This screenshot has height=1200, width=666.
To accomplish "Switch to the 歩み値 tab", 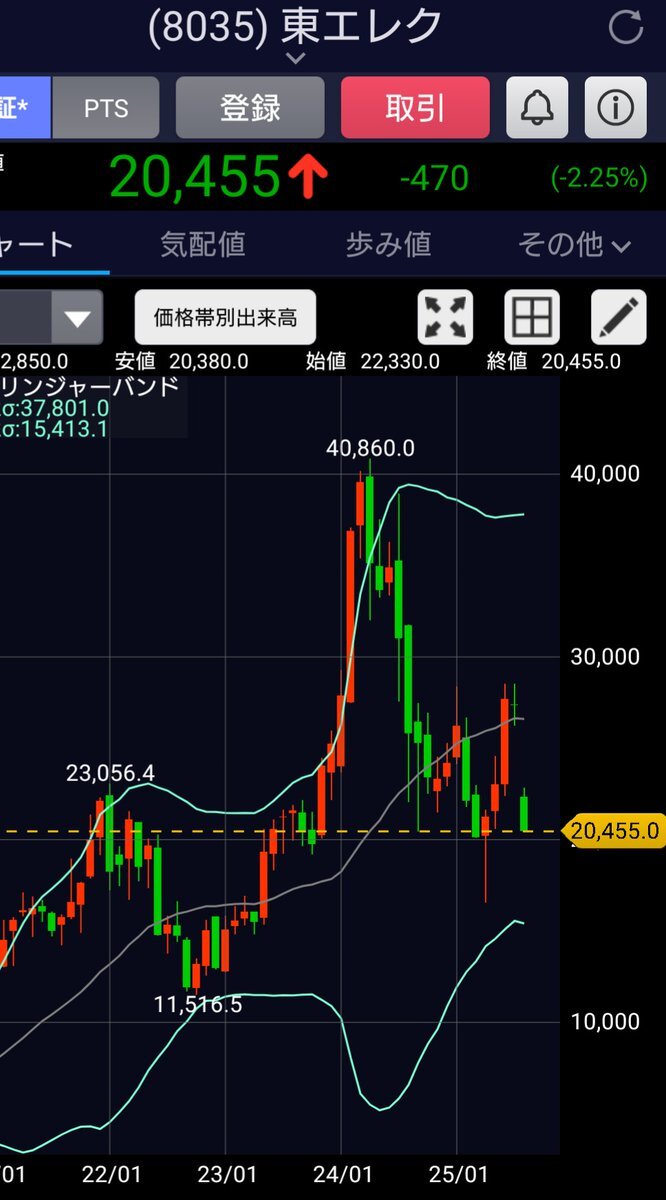I will click(x=388, y=244).
